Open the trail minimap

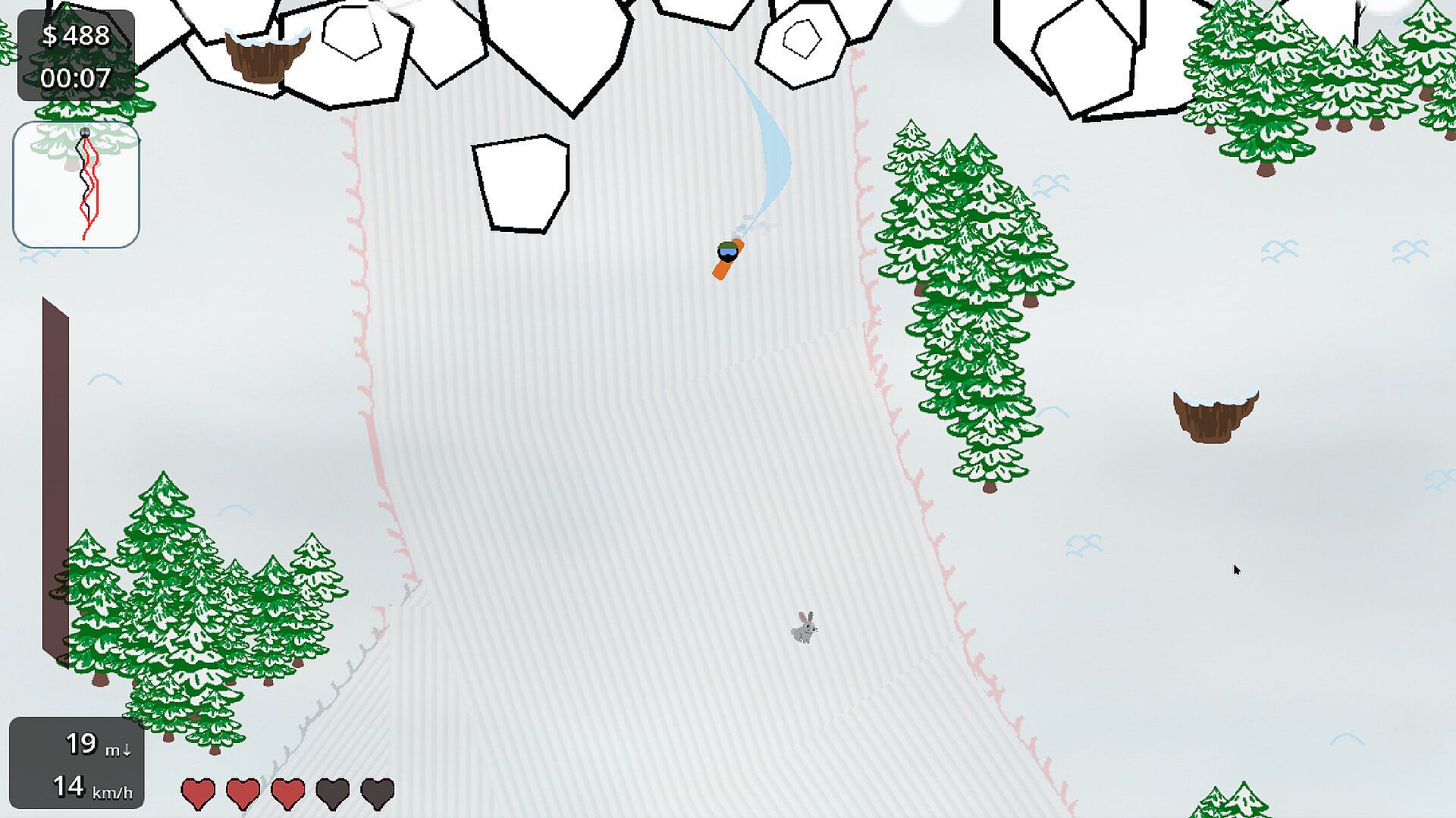point(76,184)
